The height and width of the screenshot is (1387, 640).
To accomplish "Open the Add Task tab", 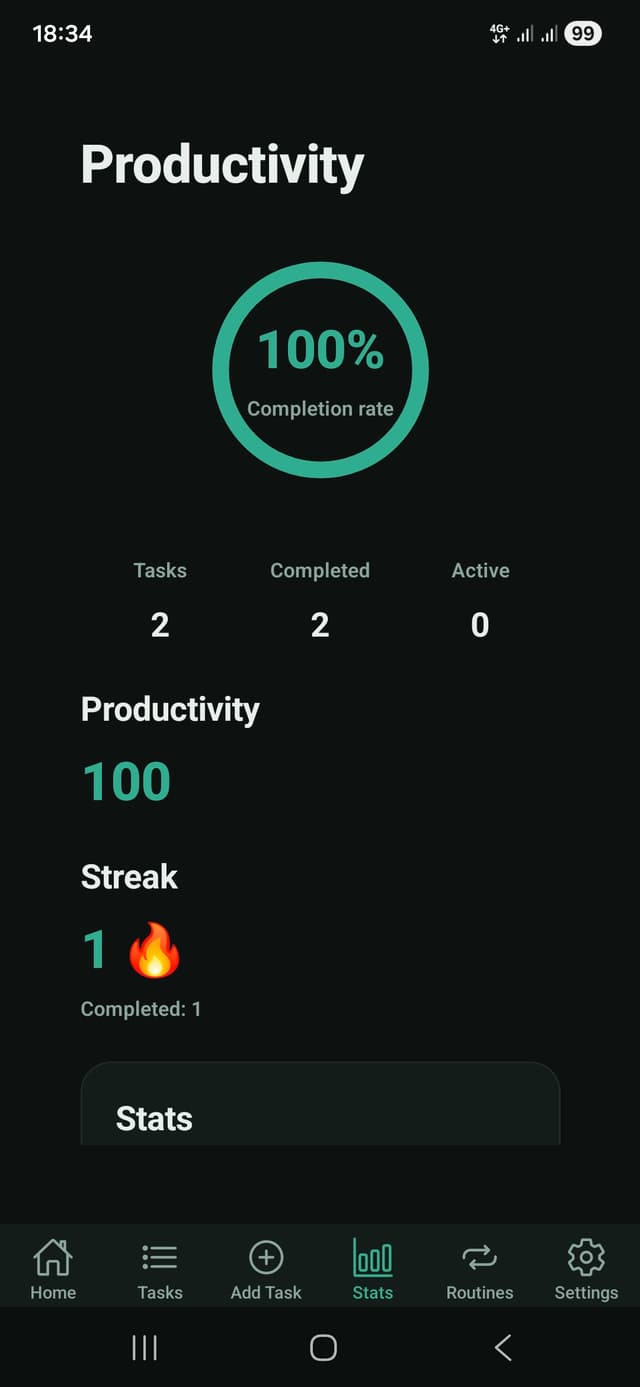I will click(x=266, y=1268).
